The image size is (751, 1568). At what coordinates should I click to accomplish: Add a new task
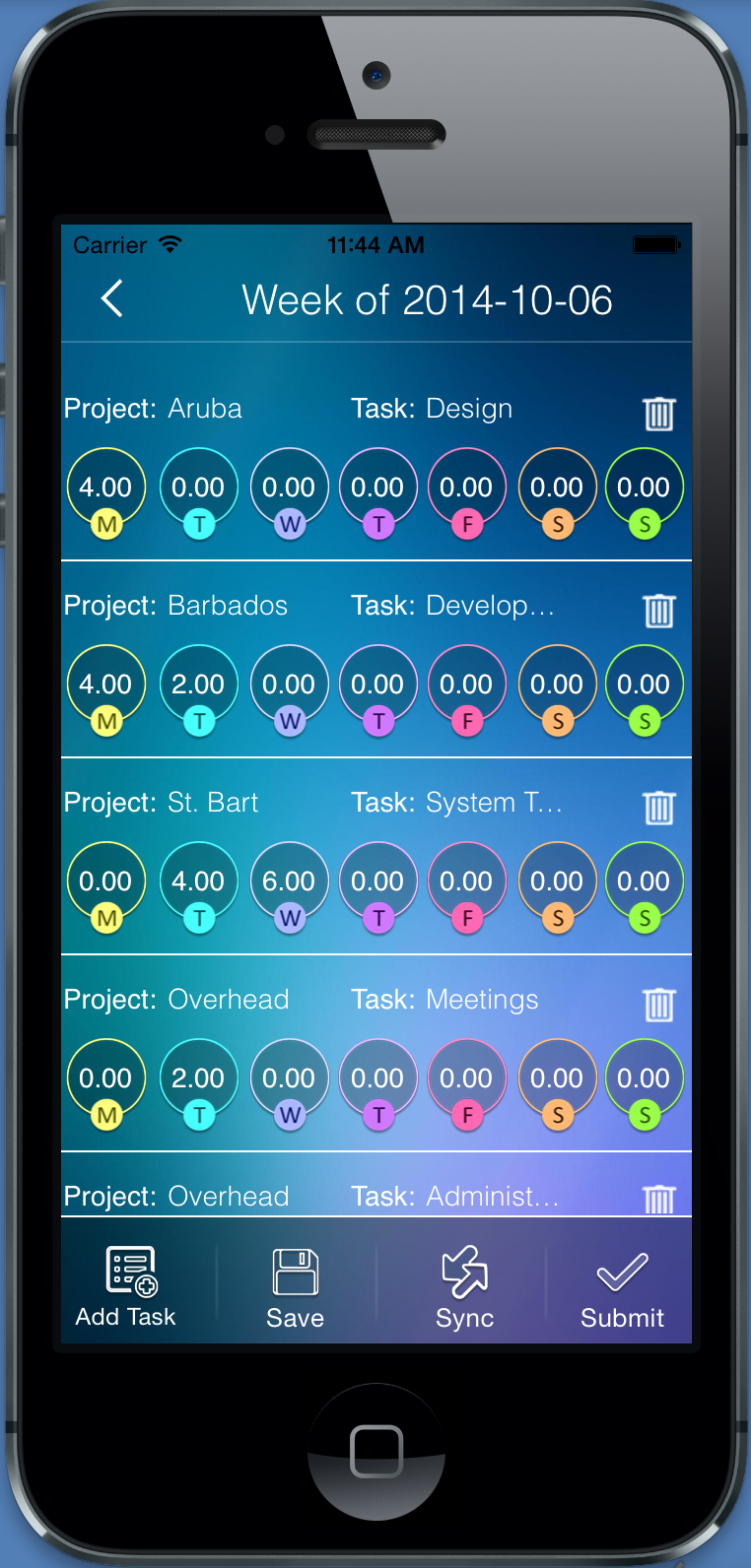[127, 1287]
